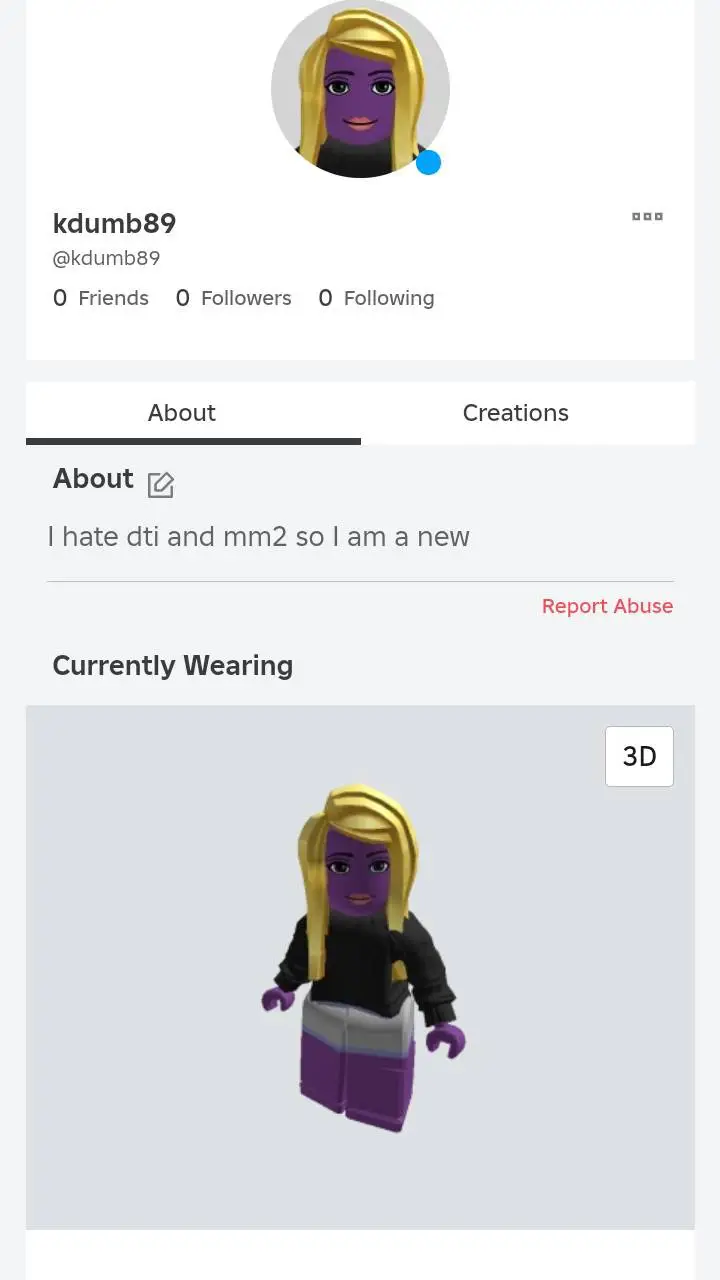Toggle the 3D avatar view
The height and width of the screenshot is (1280, 720).
(x=639, y=756)
